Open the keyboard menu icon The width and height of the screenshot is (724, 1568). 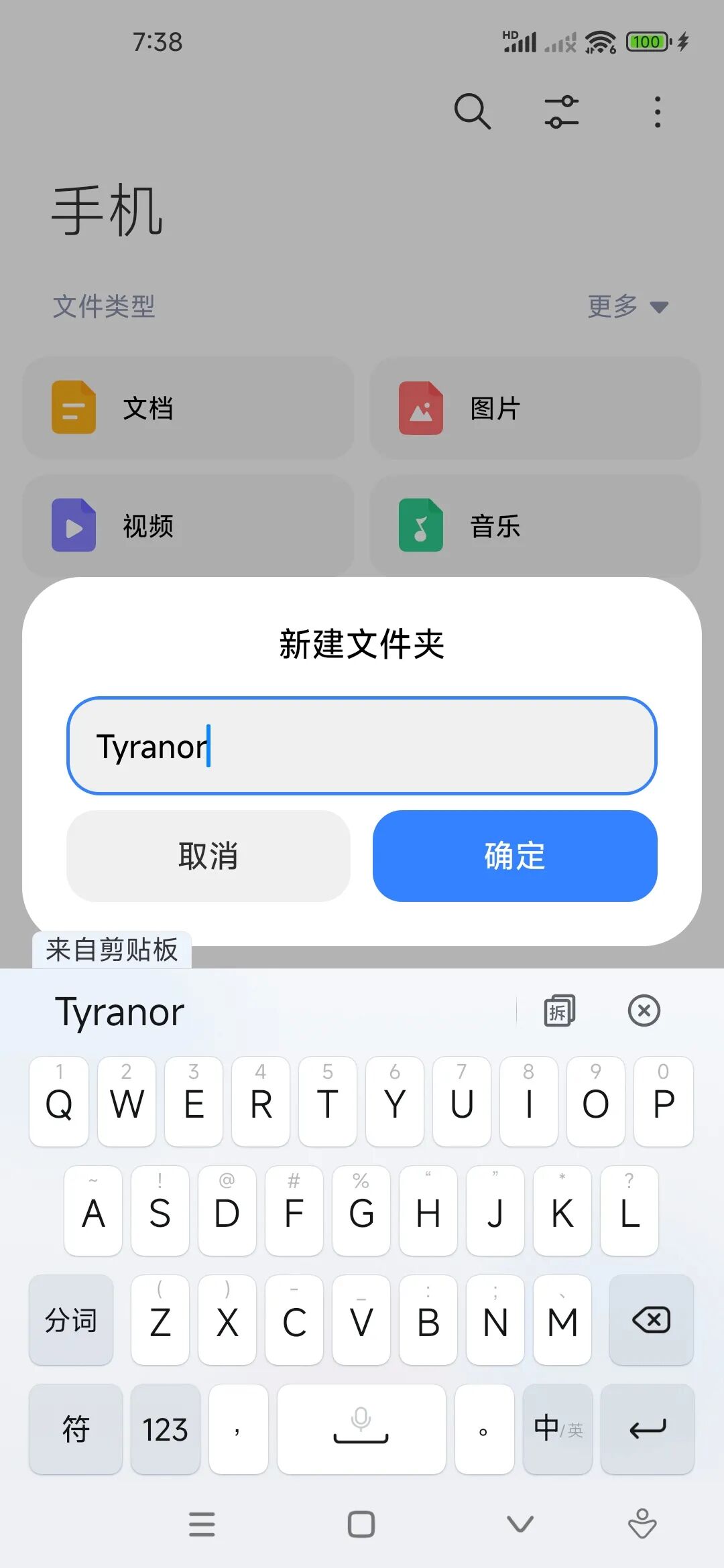coord(202,1524)
